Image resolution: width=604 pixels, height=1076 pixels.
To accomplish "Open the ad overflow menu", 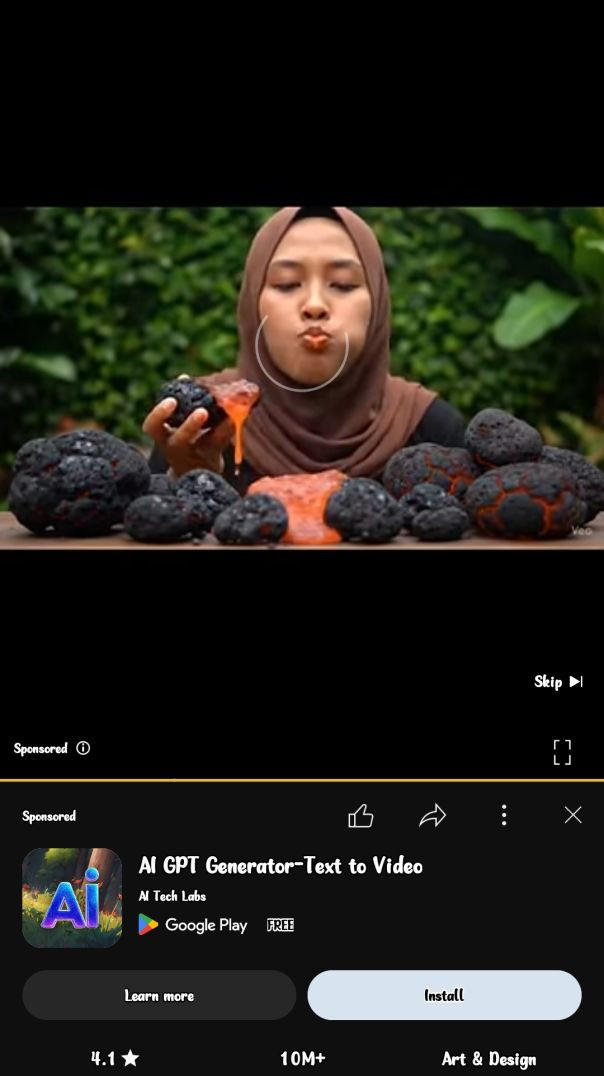I will coord(504,815).
